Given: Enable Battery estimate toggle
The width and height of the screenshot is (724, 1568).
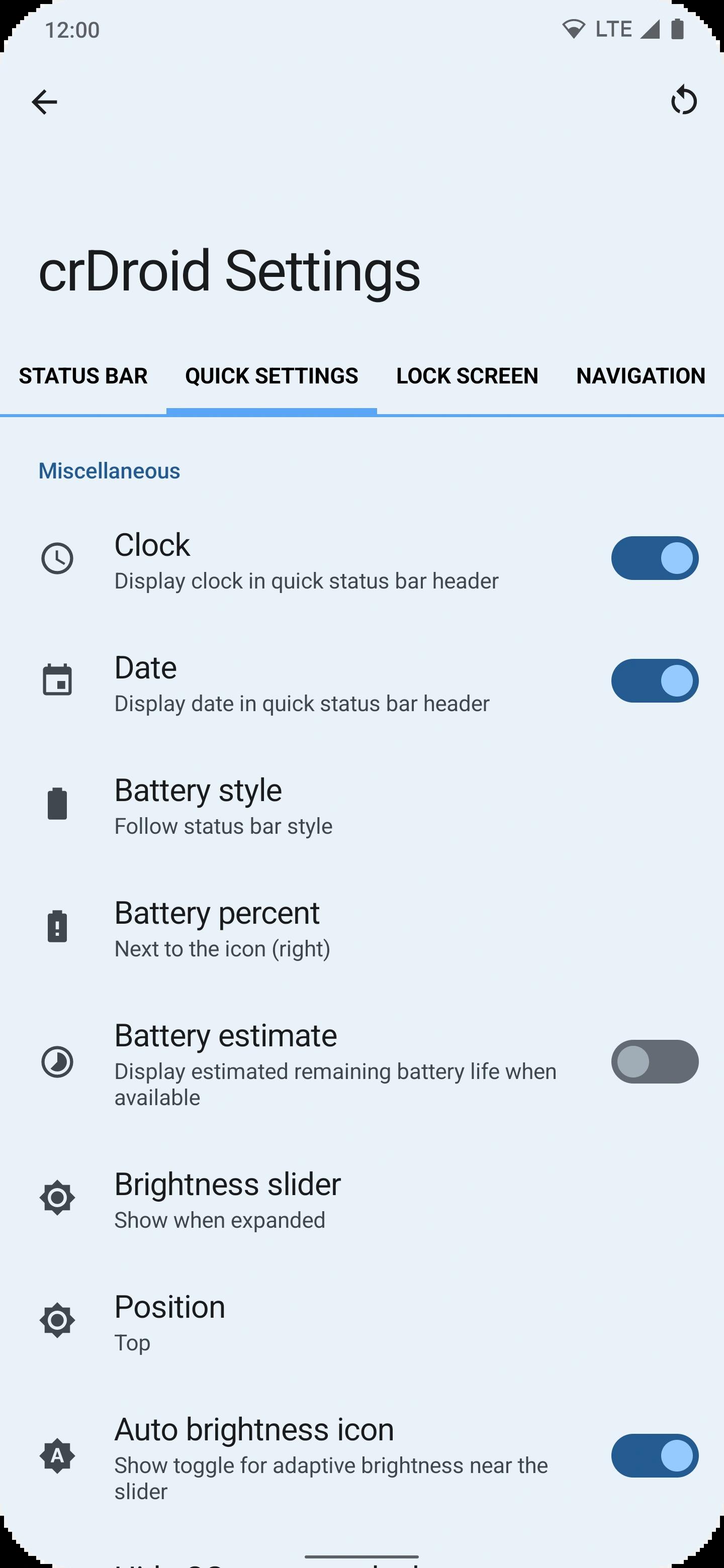Looking at the screenshot, I should click(x=655, y=1061).
